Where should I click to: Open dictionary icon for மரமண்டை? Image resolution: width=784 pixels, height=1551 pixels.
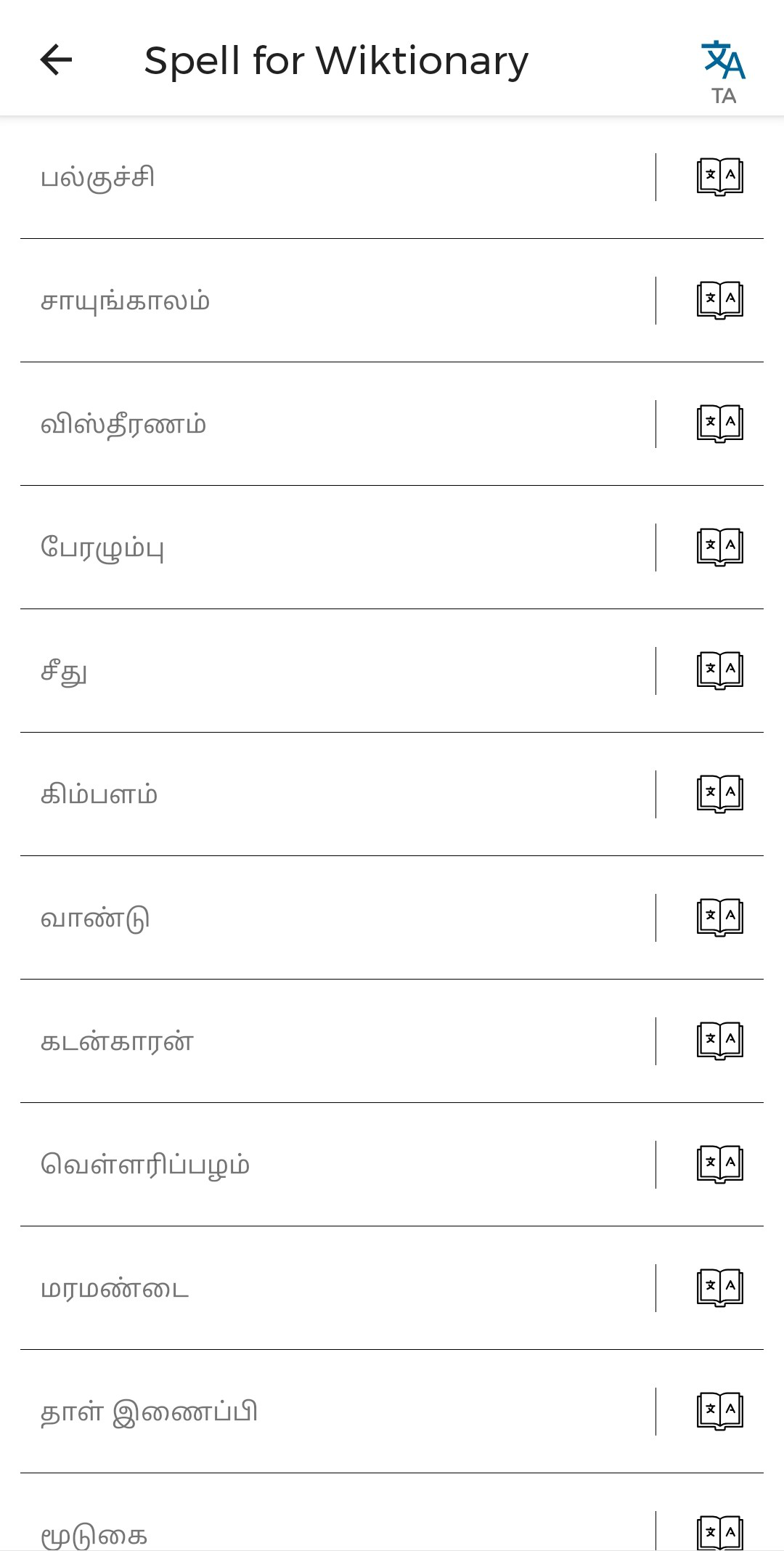click(719, 1288)
